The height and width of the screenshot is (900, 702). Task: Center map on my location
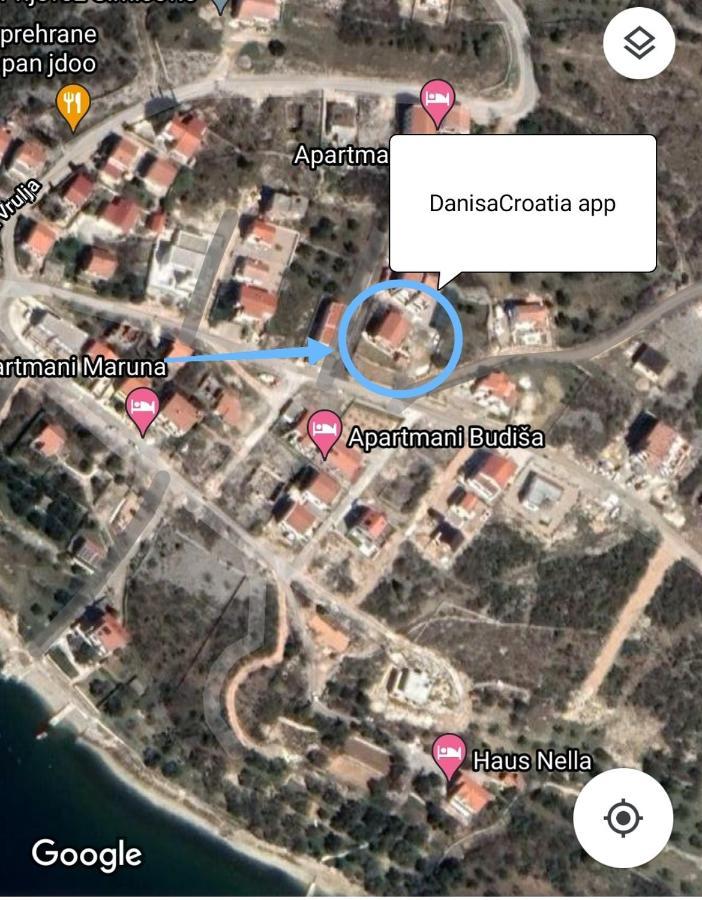click(622, 818)
